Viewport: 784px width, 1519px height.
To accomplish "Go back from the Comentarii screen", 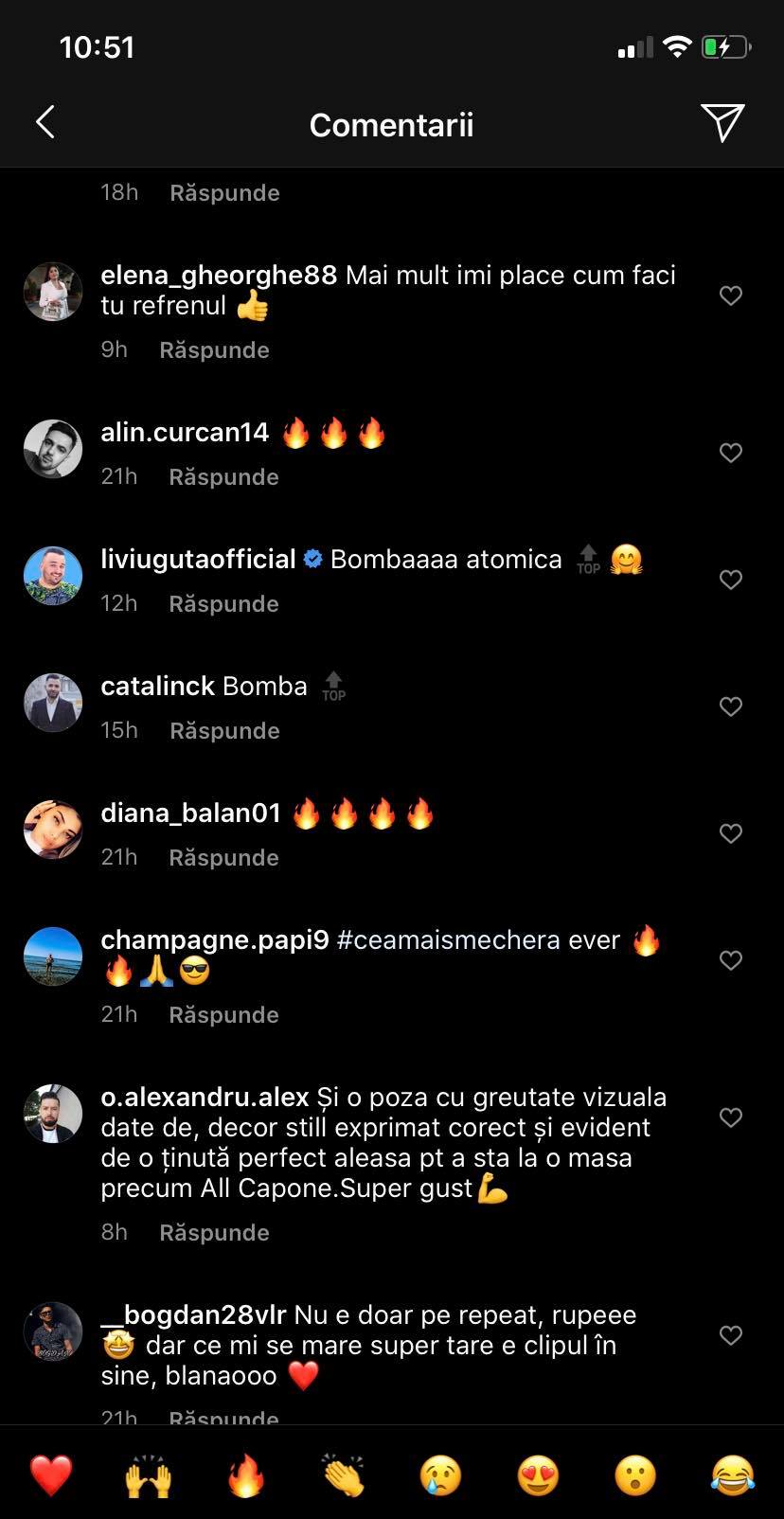I will tap(45, 122).
